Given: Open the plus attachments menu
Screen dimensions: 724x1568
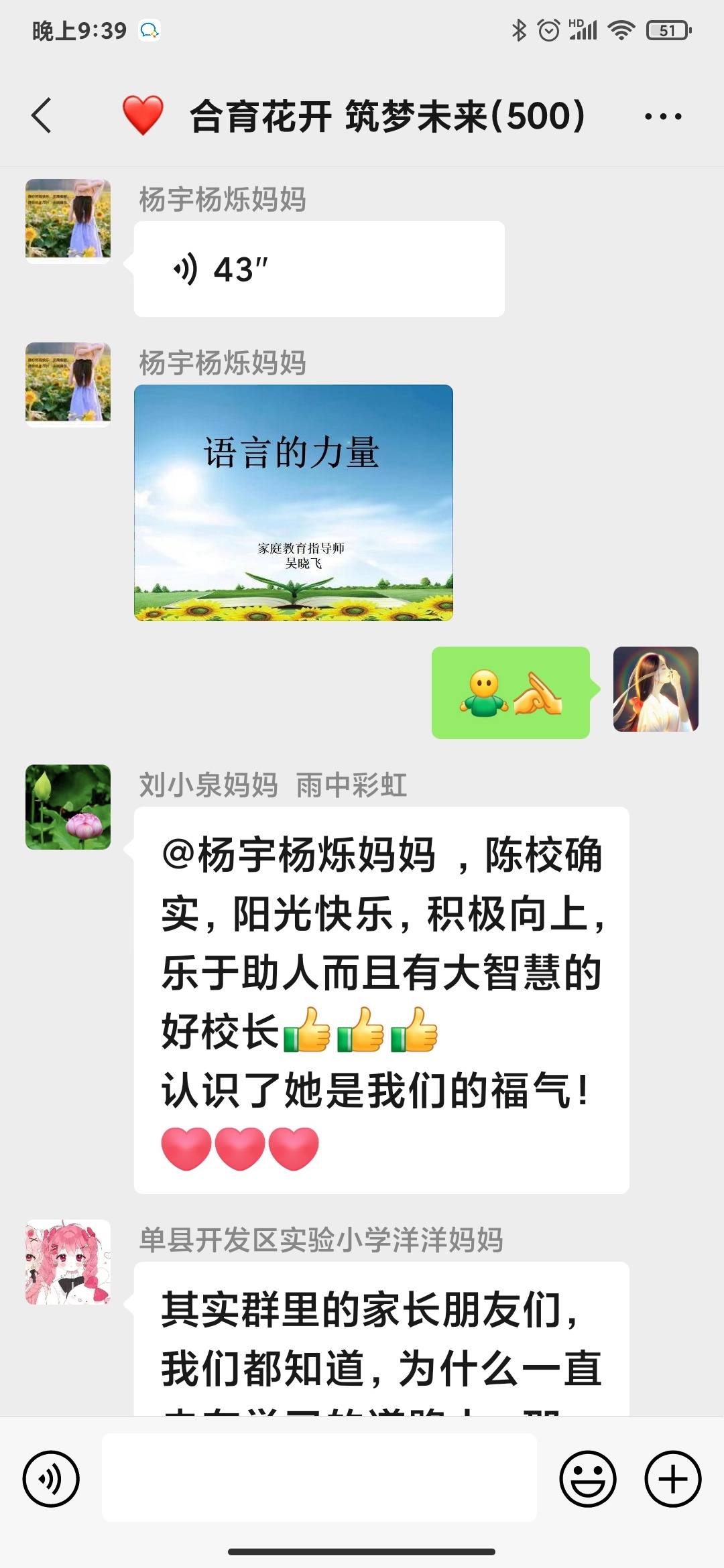Looking at the screenshot, I should pos(672,1479).
